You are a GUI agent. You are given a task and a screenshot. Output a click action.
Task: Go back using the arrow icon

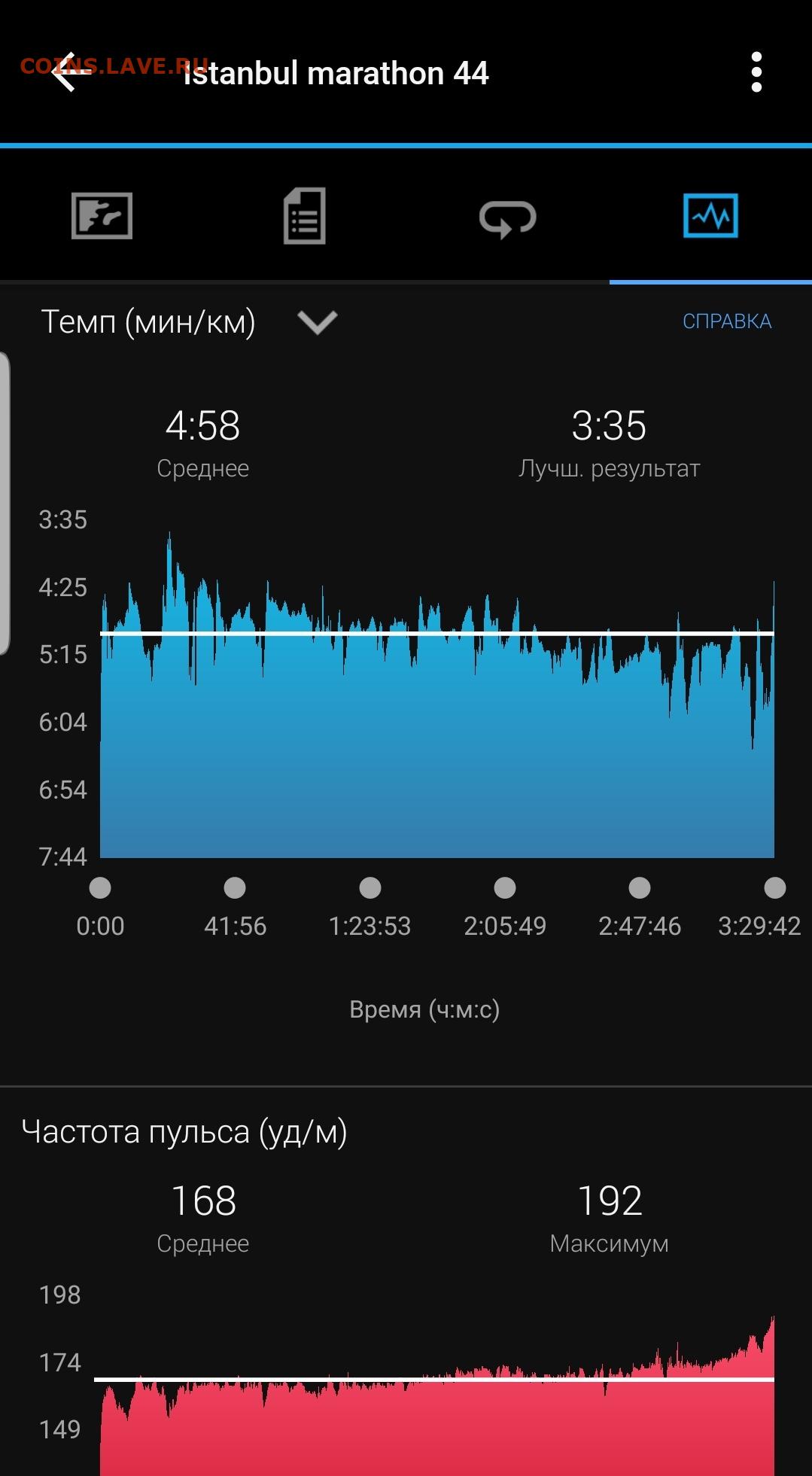click(x=71, y=72)
